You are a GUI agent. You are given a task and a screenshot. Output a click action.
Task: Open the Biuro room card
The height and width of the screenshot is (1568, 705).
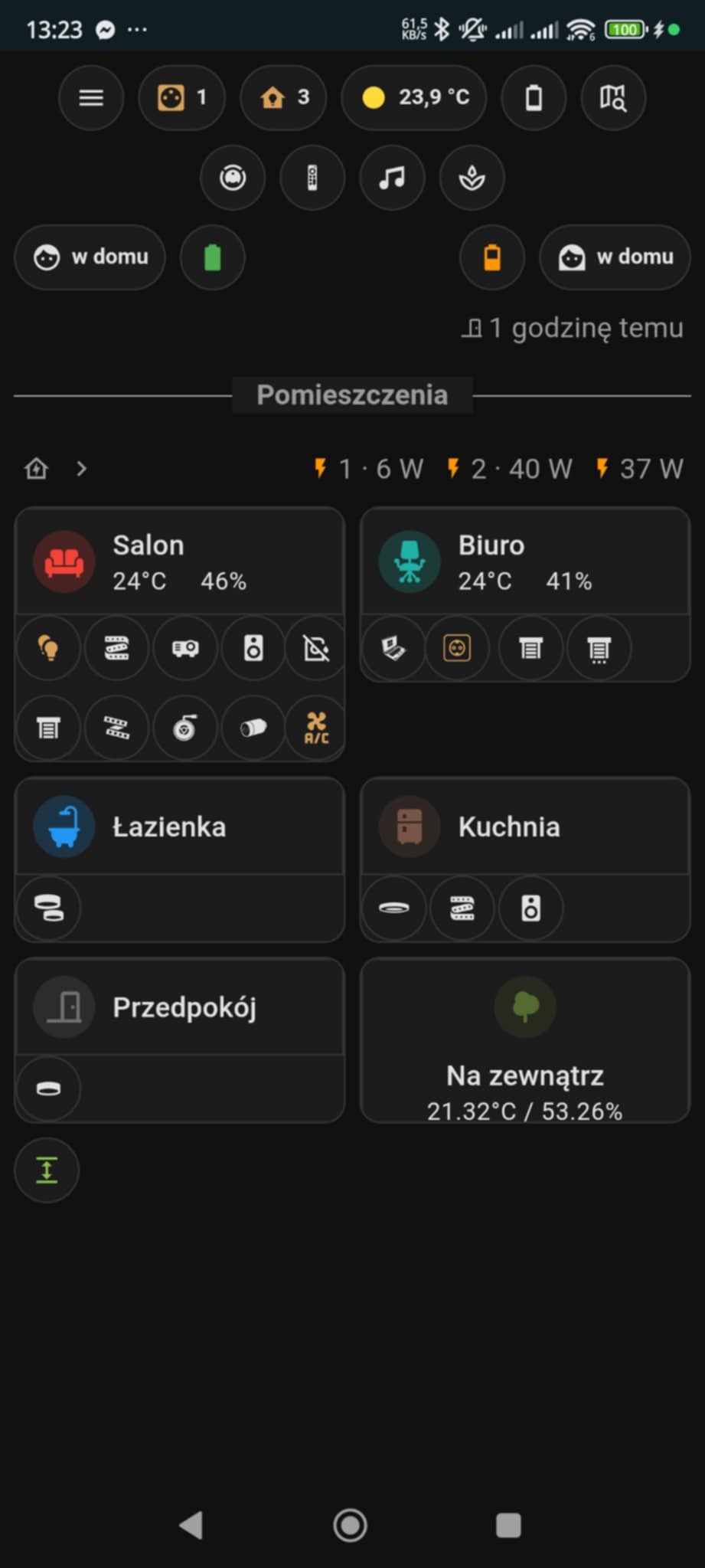[525, 561]
